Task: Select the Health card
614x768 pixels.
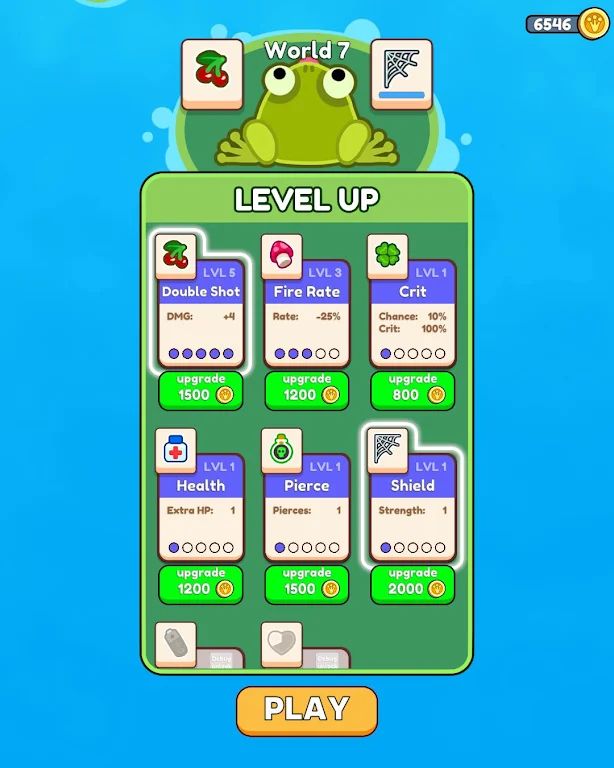Action: click(201, 507)
